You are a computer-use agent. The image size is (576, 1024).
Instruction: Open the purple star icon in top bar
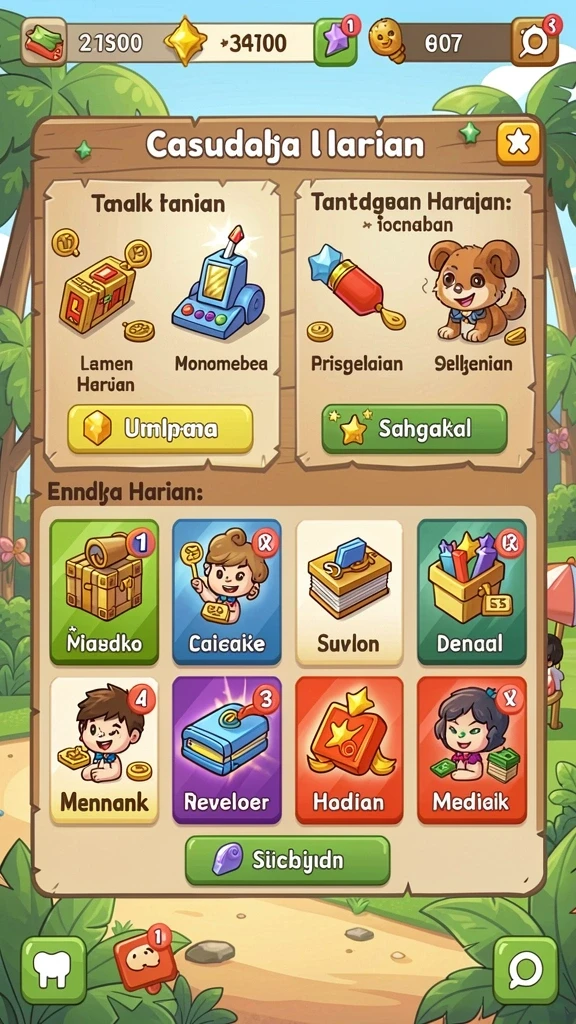(336, 42)
